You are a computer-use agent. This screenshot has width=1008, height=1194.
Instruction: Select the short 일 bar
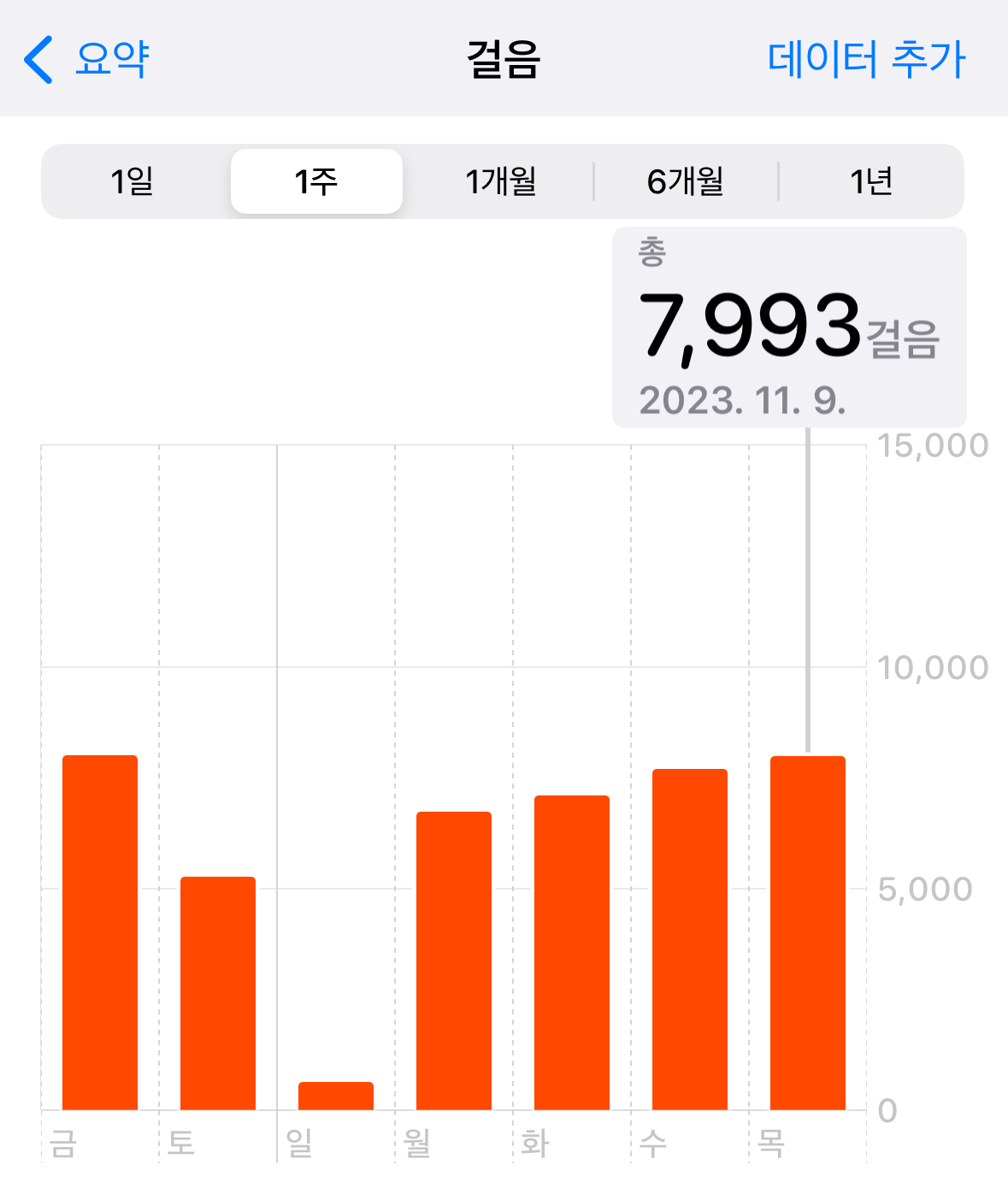336,1096
